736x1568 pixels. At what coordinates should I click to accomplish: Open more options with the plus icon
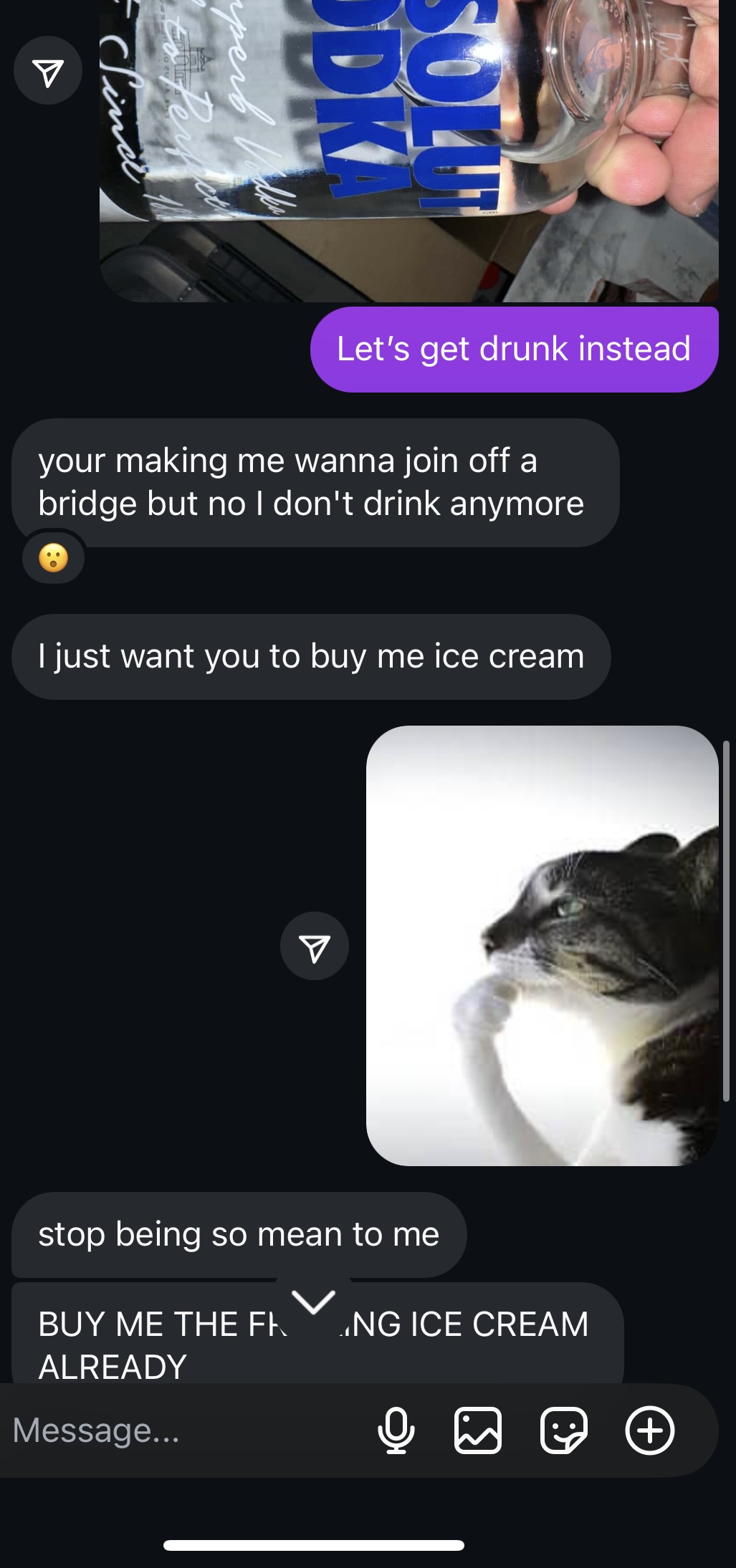[650, 1430]
